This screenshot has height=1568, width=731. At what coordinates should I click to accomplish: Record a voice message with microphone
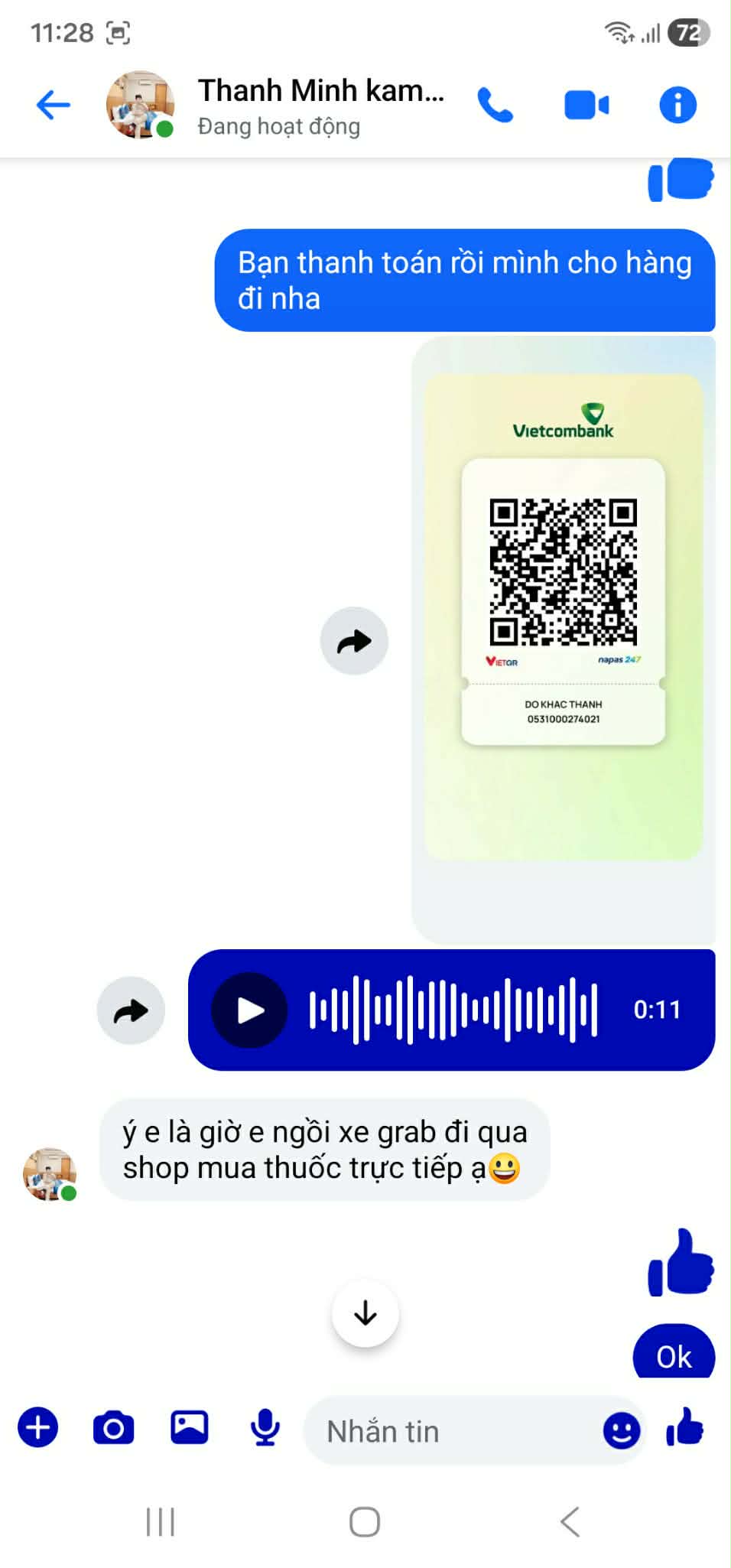point(265,1427)
